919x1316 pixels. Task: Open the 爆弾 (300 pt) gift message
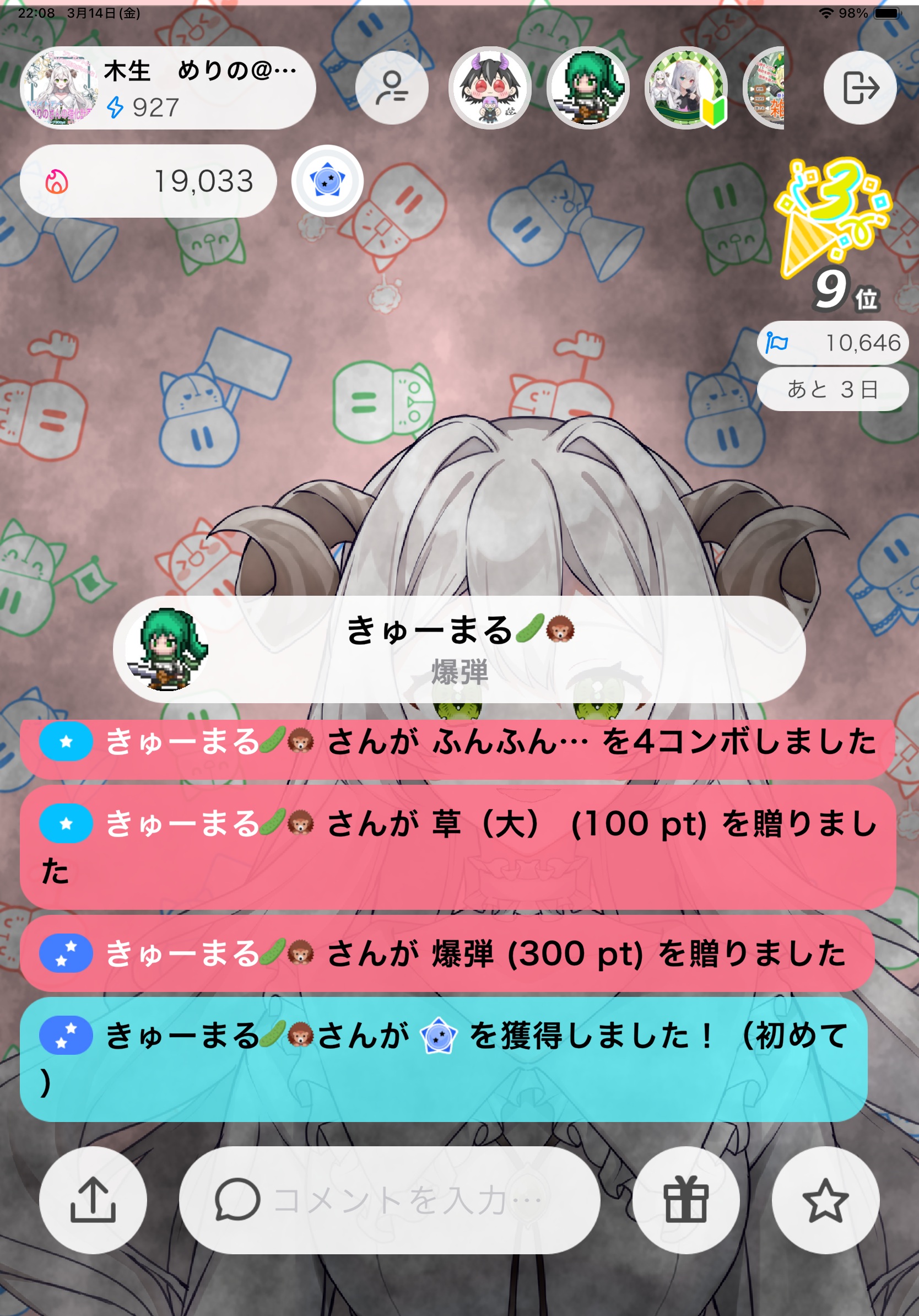pyautogui.click(x=447, y=953)
